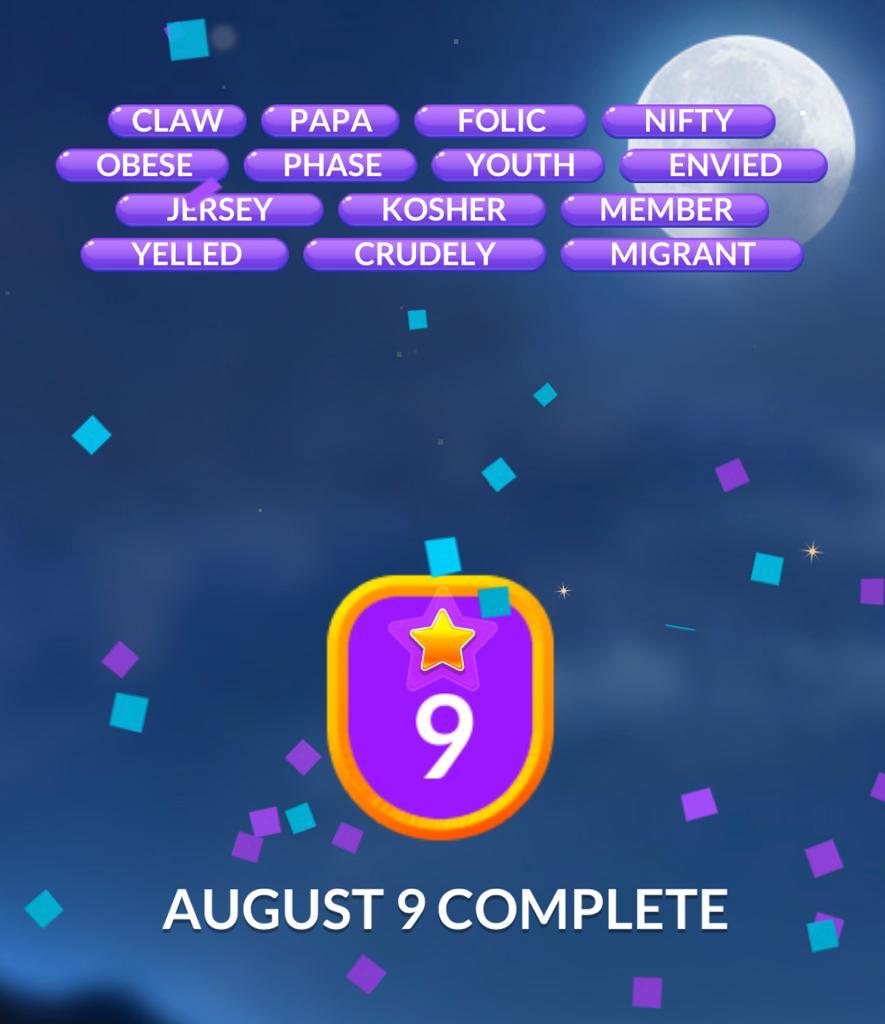This screenshot has width=885, height=1024.
Task: Tap the CLAW word chip
Action: point(177,121)
